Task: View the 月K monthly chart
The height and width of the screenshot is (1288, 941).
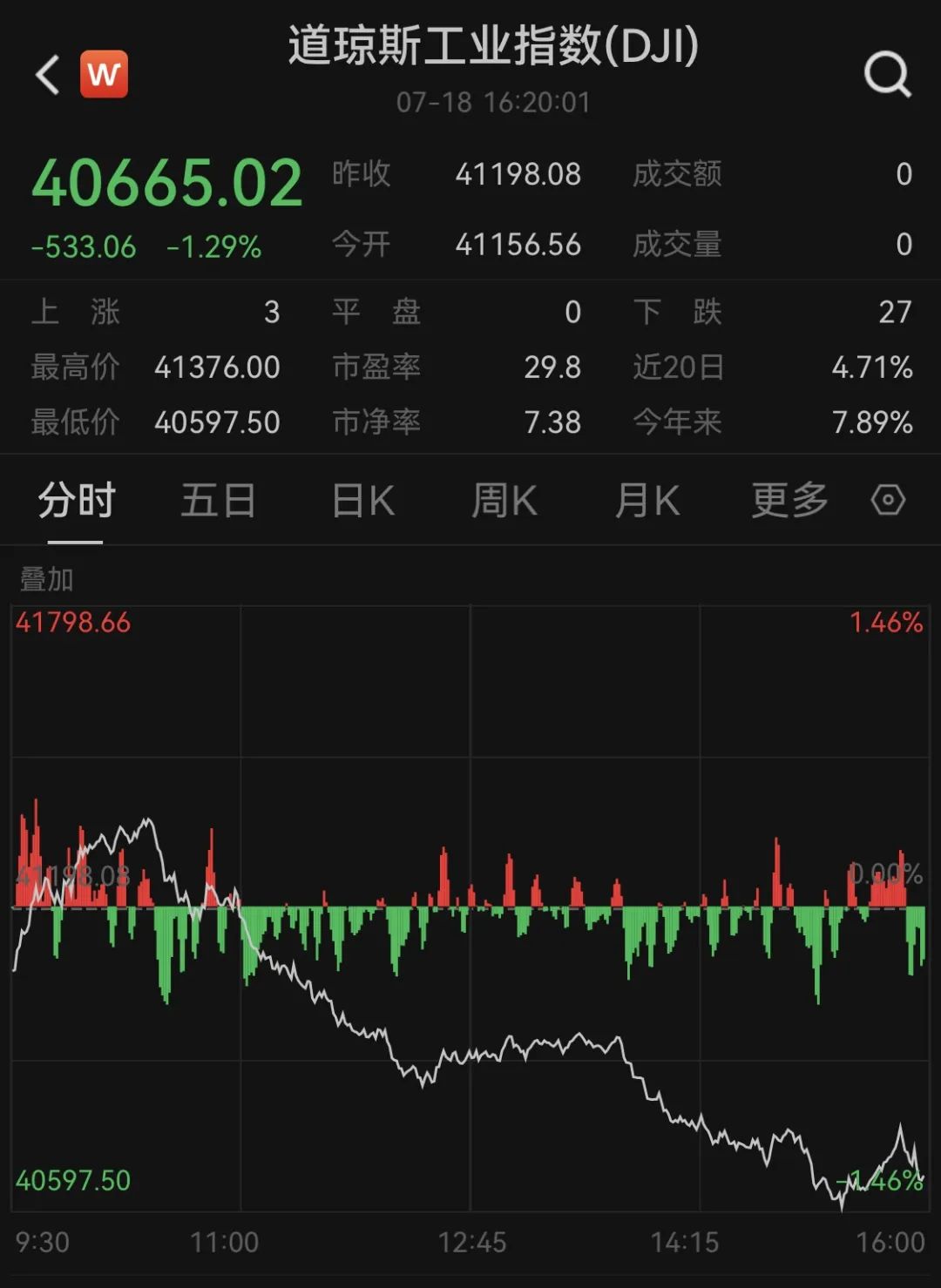Action: point(647,501)
